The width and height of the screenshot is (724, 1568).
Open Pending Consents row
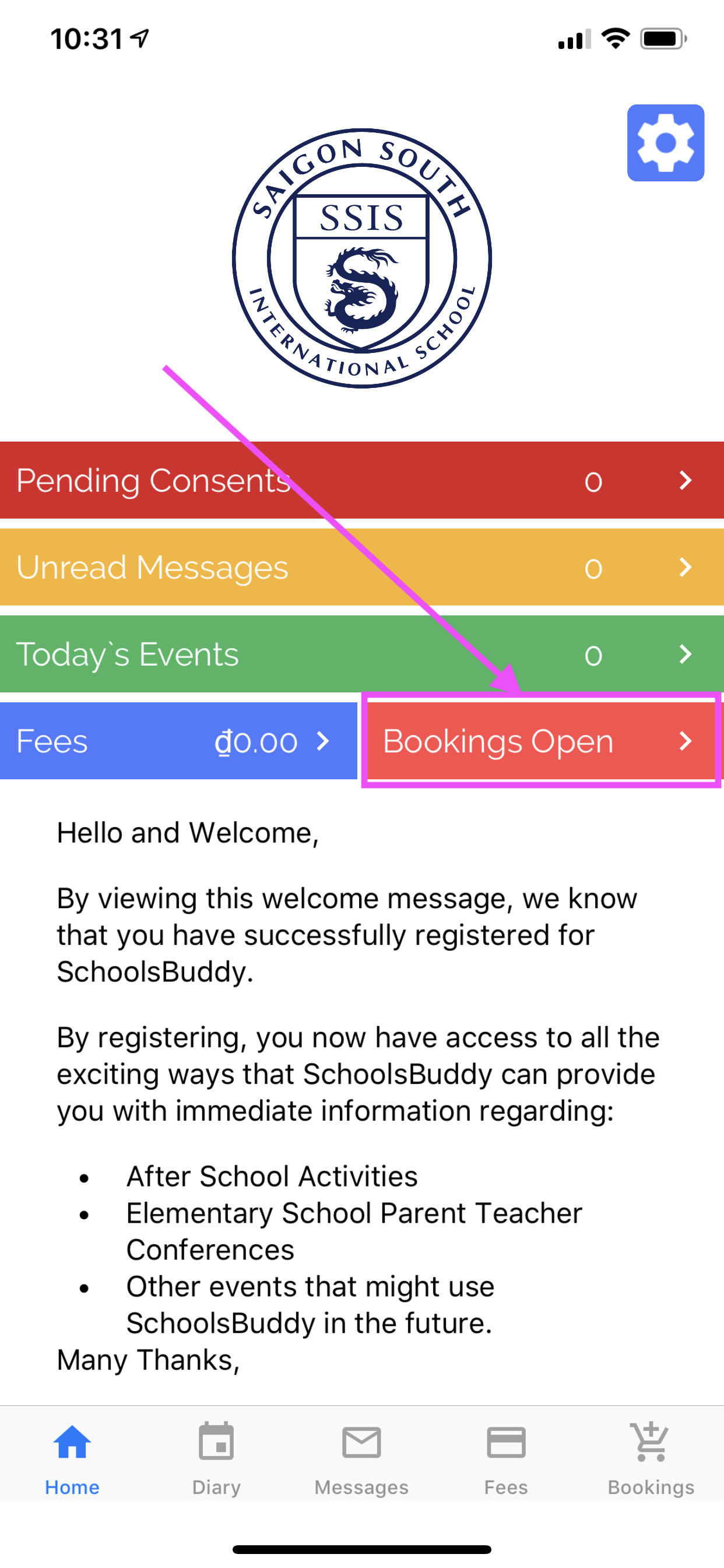click(361, 480)
